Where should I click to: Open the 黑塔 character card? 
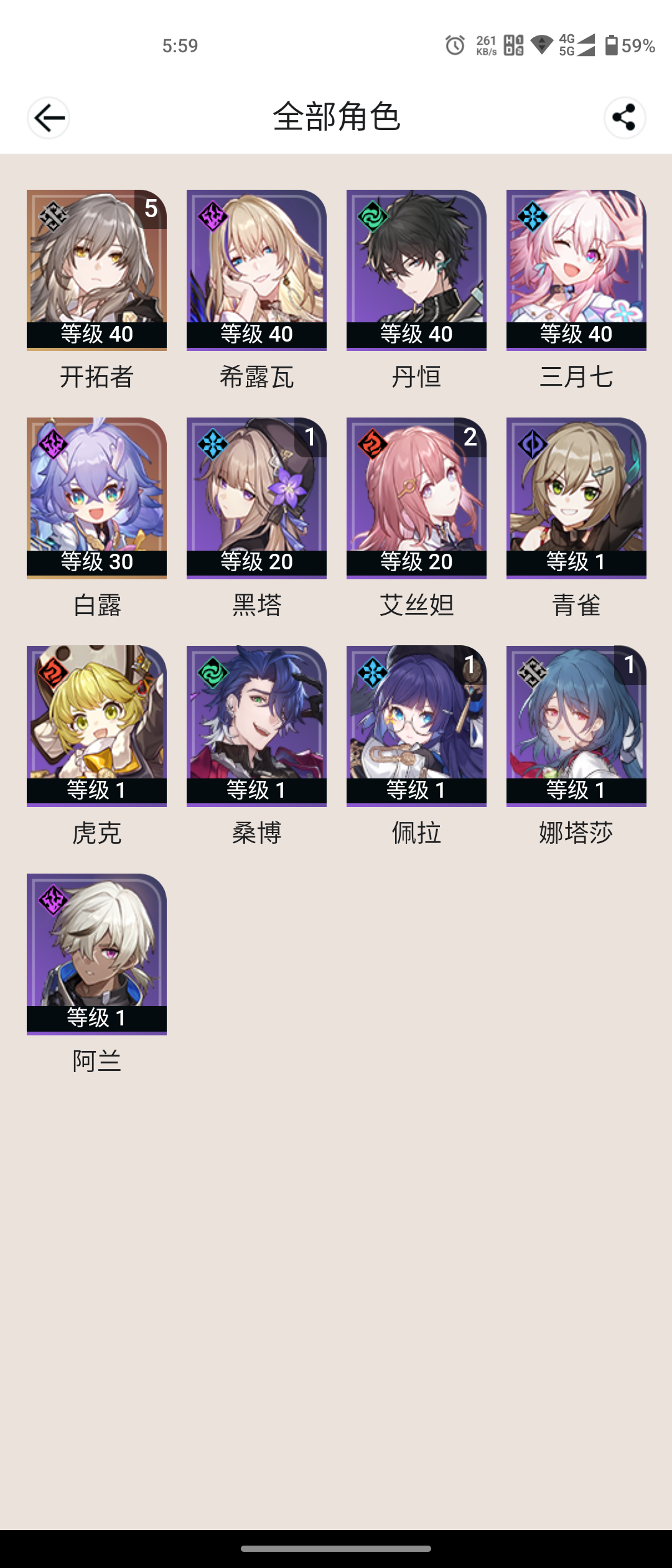point(256,497)
